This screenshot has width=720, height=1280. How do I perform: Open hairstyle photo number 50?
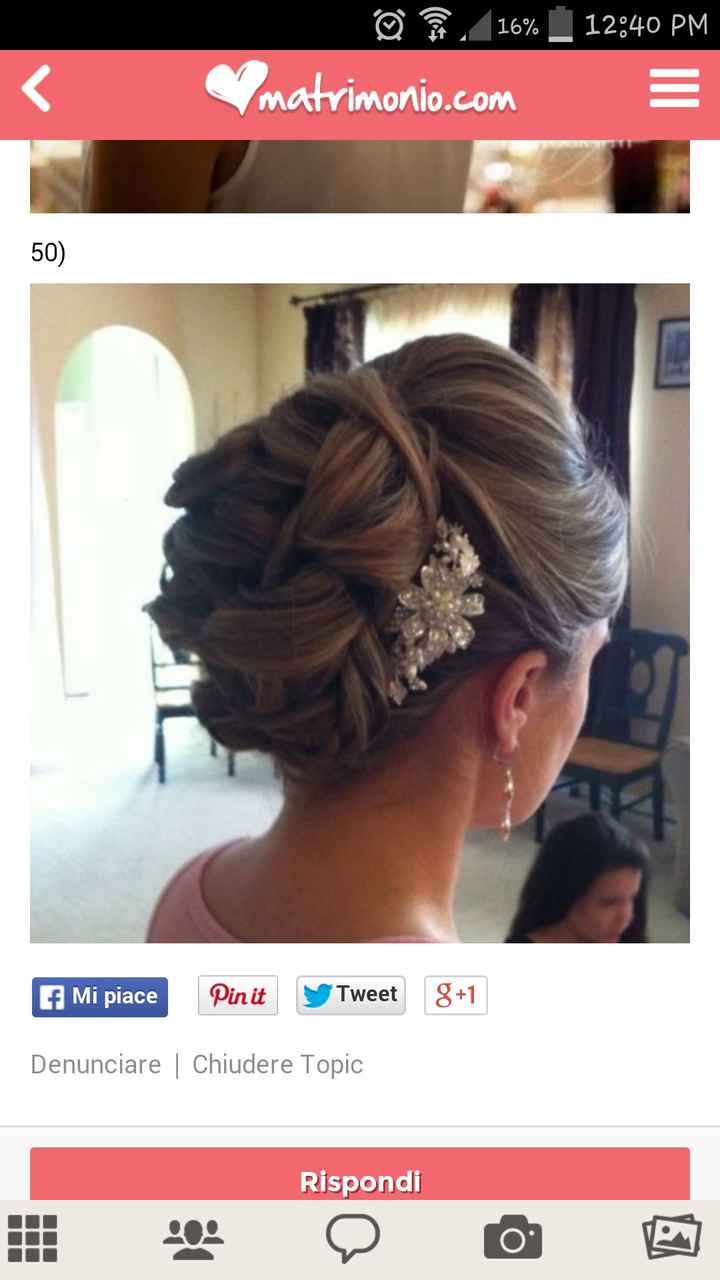(x=360, y=613)
